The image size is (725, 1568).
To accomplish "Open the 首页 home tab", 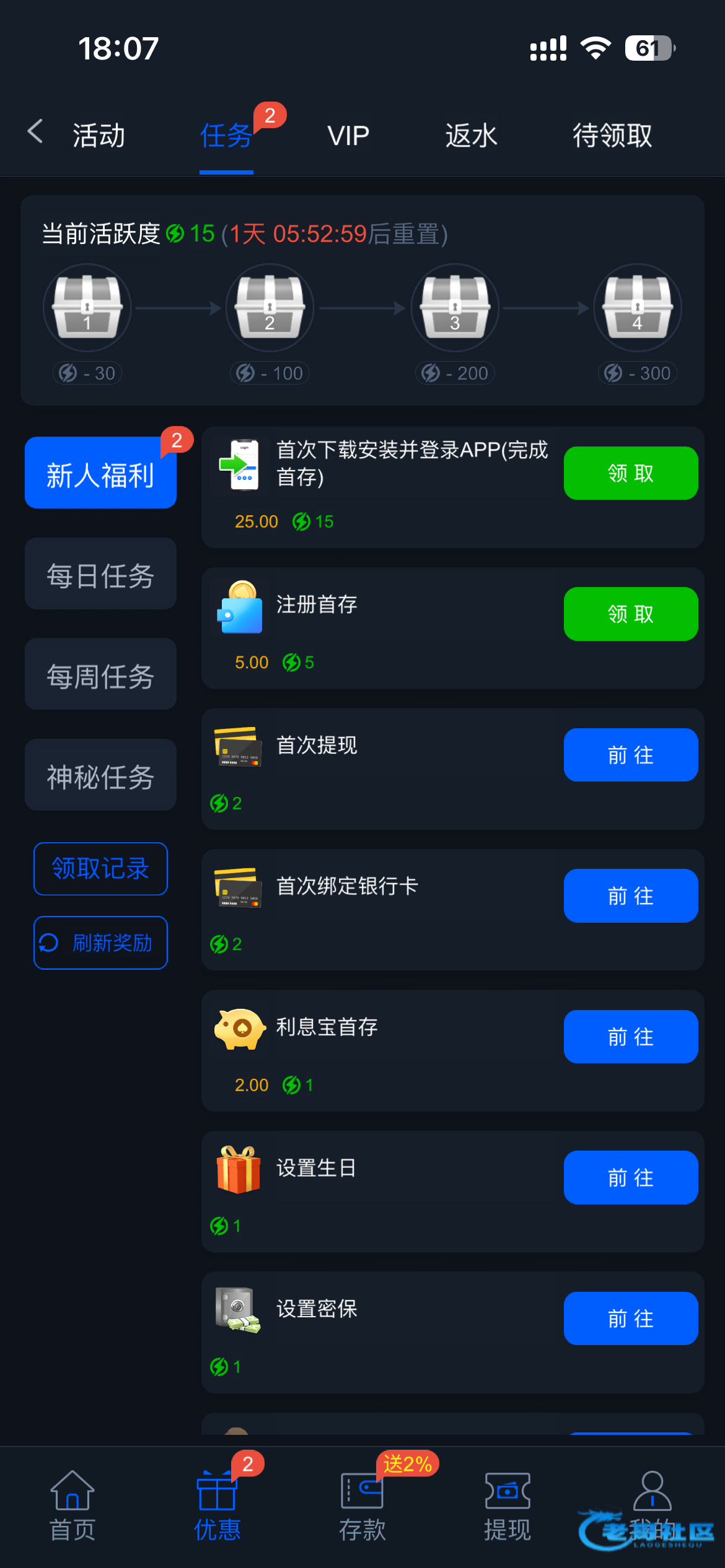I will [x=72, y=1506].
